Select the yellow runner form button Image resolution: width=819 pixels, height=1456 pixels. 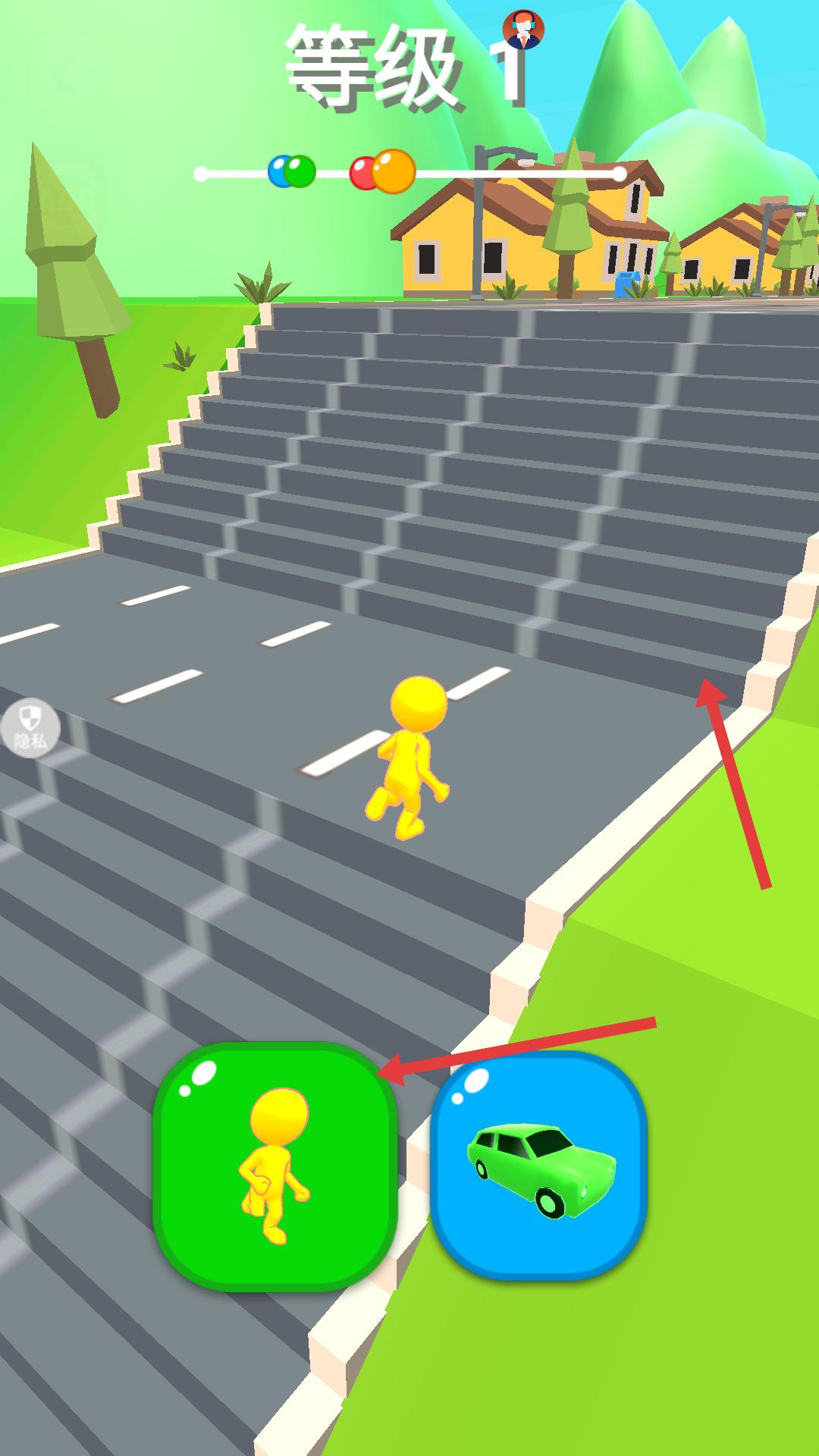(x=275, y=1166)
